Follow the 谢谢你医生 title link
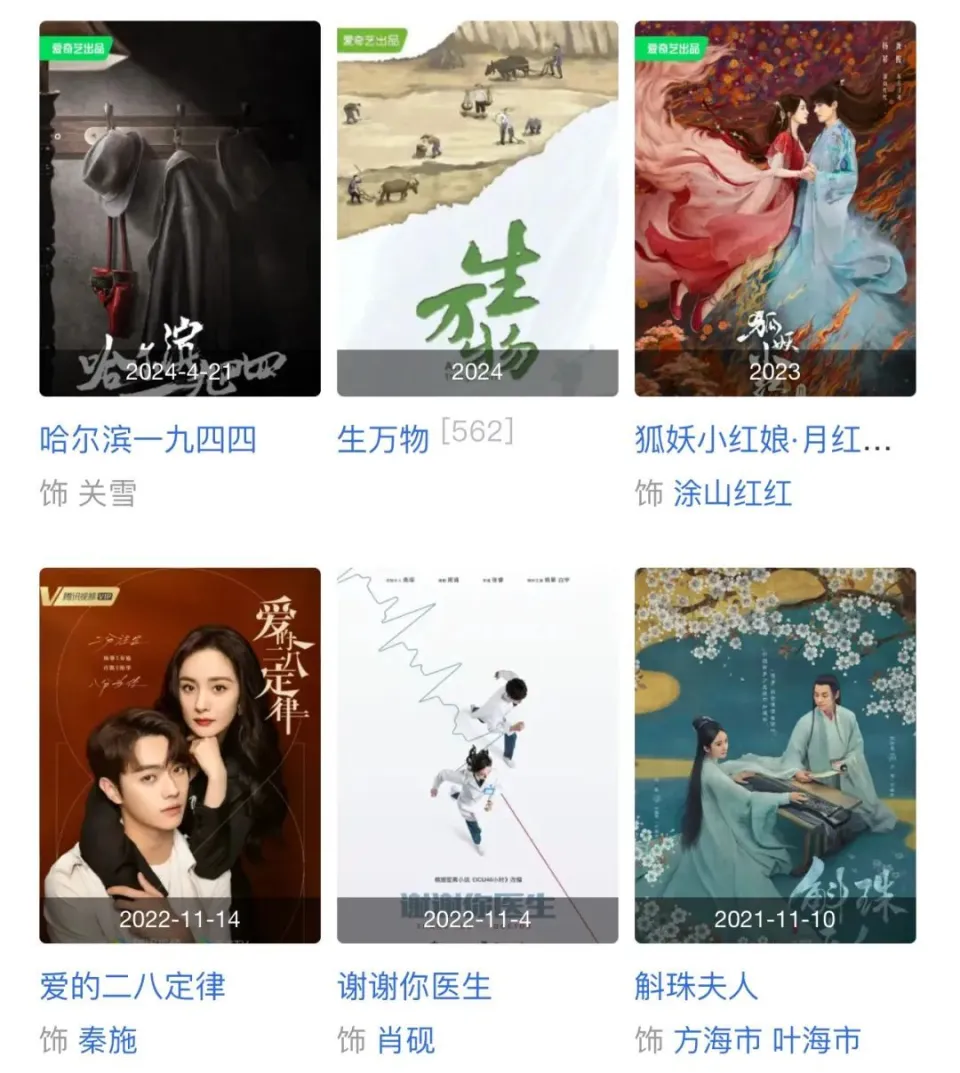 tap(414, 987)
